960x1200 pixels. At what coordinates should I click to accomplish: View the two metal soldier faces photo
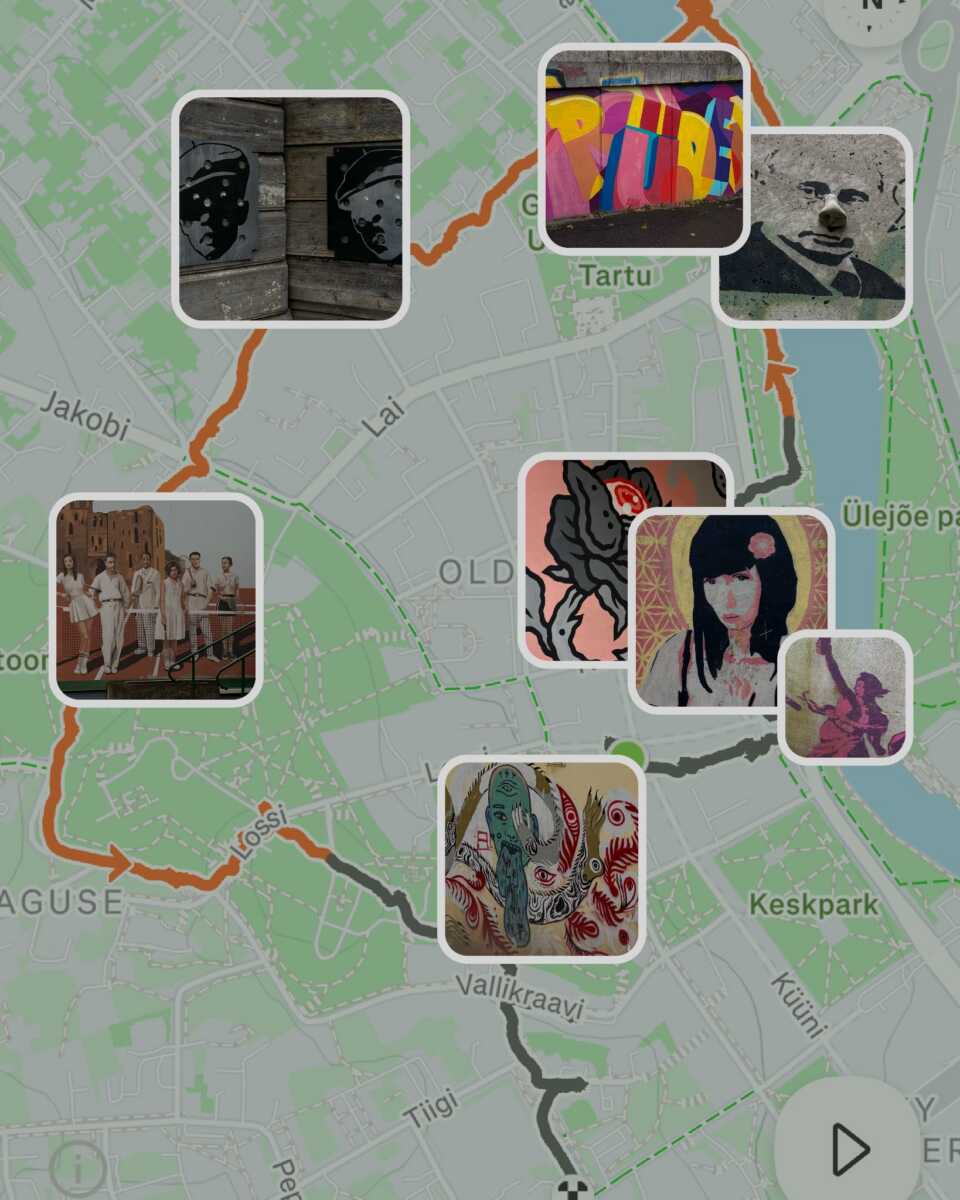(x=290, y=209)
